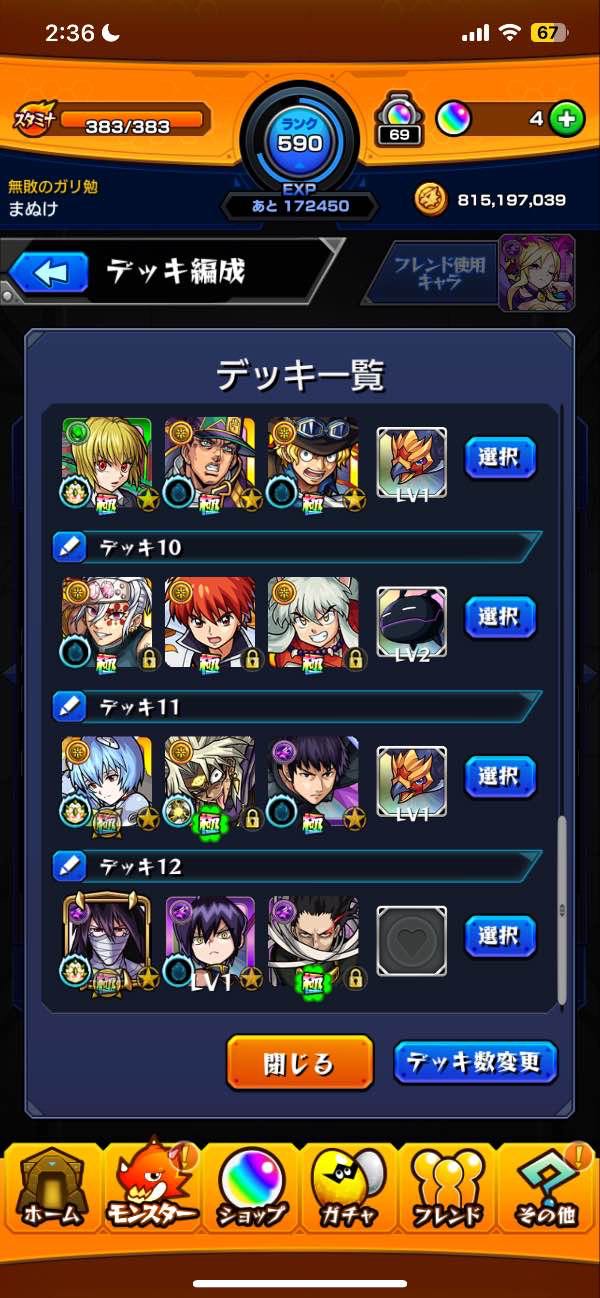
Task: Open デッキ数変更 to change deck count
Action: 475,1063
